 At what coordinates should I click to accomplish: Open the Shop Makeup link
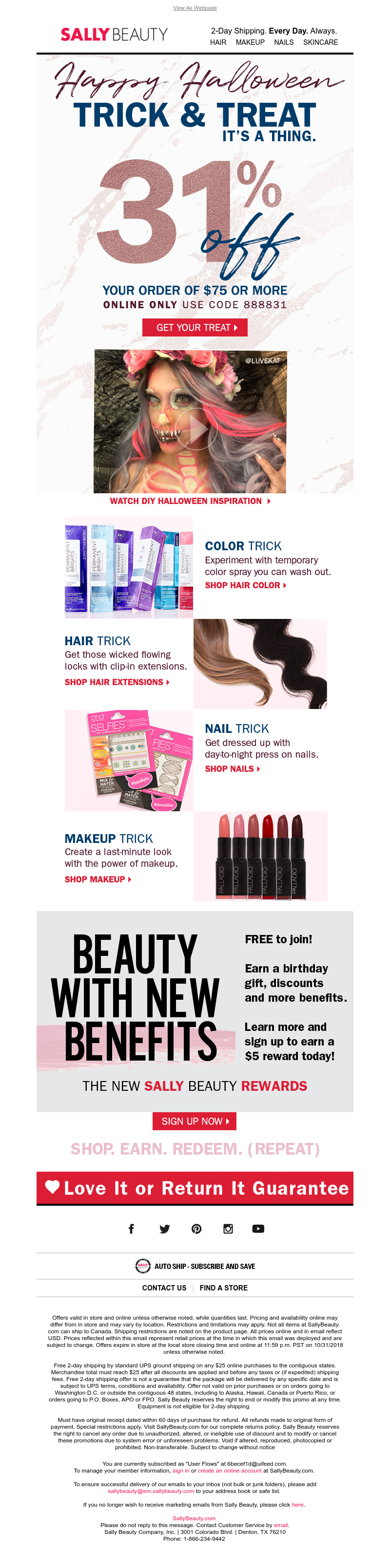point(97,879)
